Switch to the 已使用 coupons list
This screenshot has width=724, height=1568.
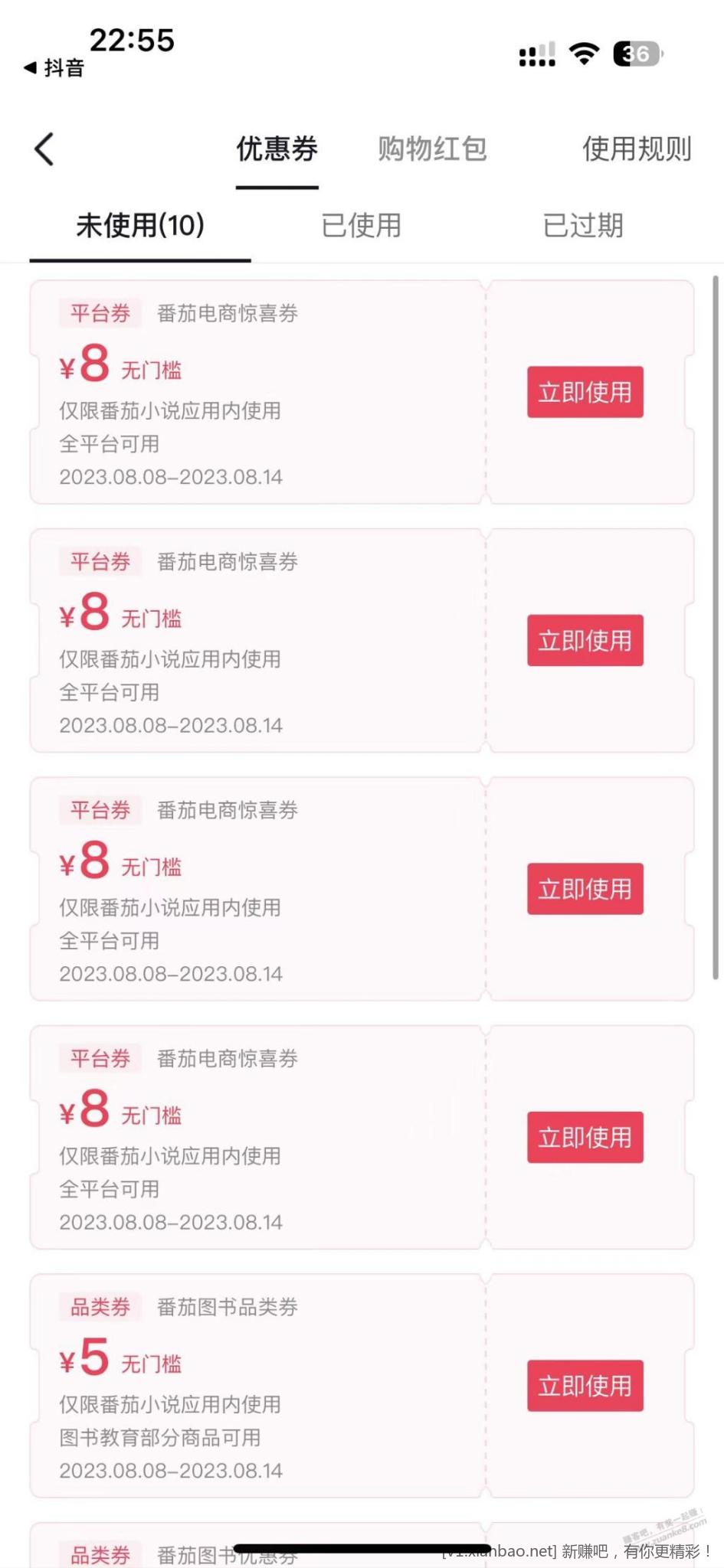361,225
